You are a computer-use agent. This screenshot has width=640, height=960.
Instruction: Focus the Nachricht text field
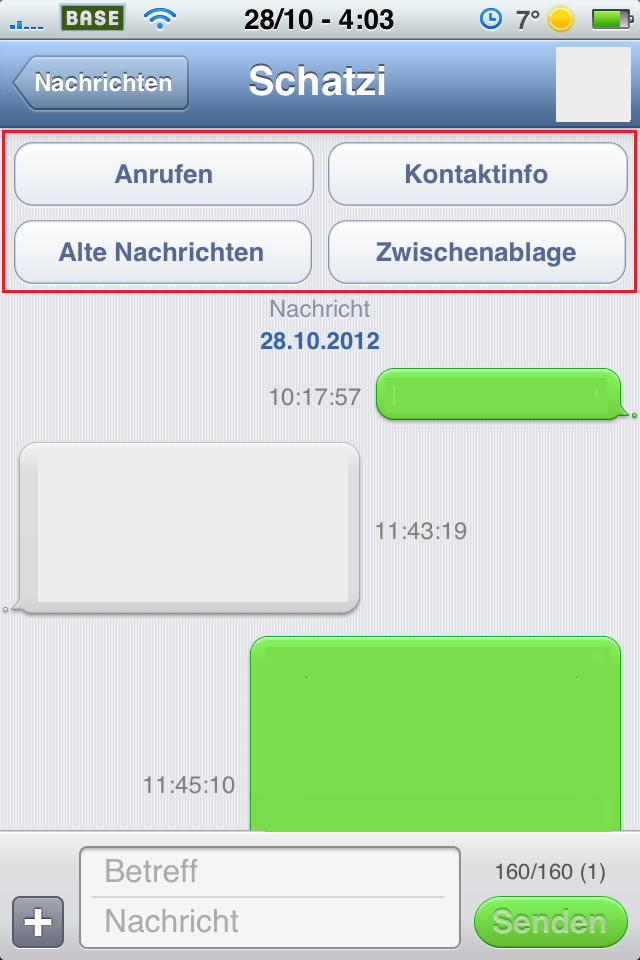pyautogui.click(x=268, y=921)
